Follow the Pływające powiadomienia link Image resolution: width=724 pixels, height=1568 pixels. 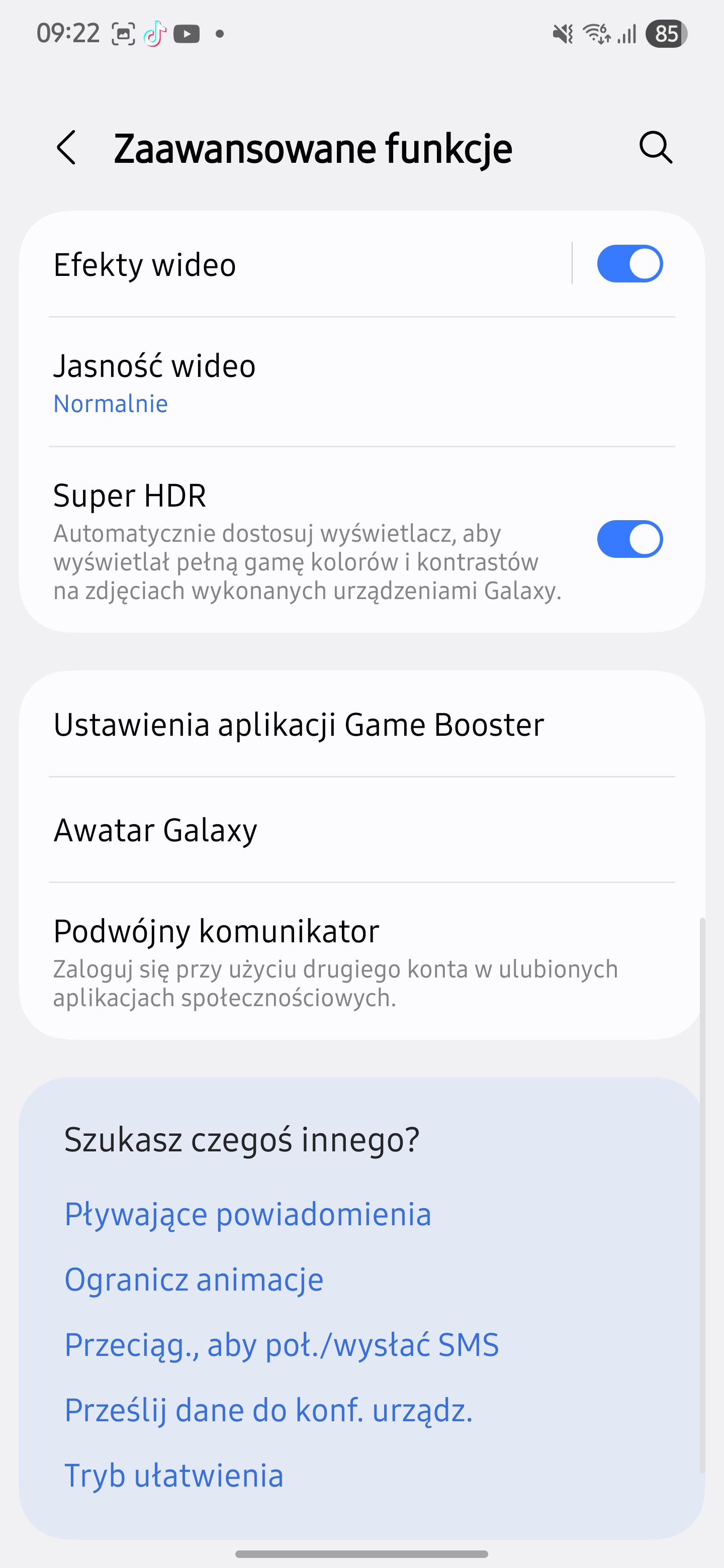248,1214
